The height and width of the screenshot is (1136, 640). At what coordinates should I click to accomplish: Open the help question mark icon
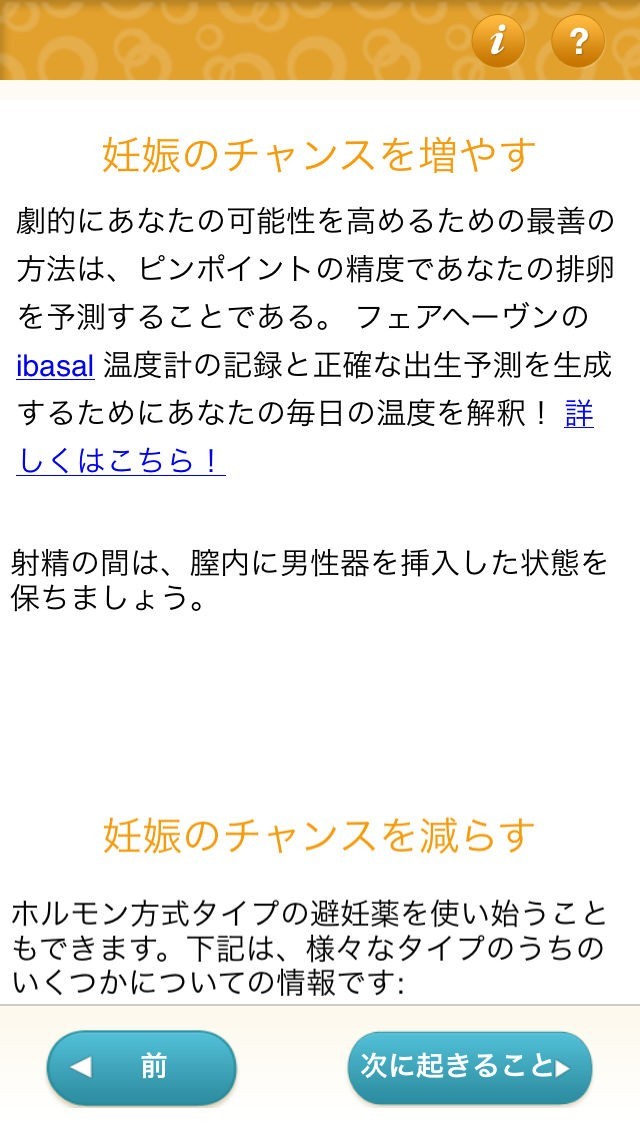tap(577, 42)
